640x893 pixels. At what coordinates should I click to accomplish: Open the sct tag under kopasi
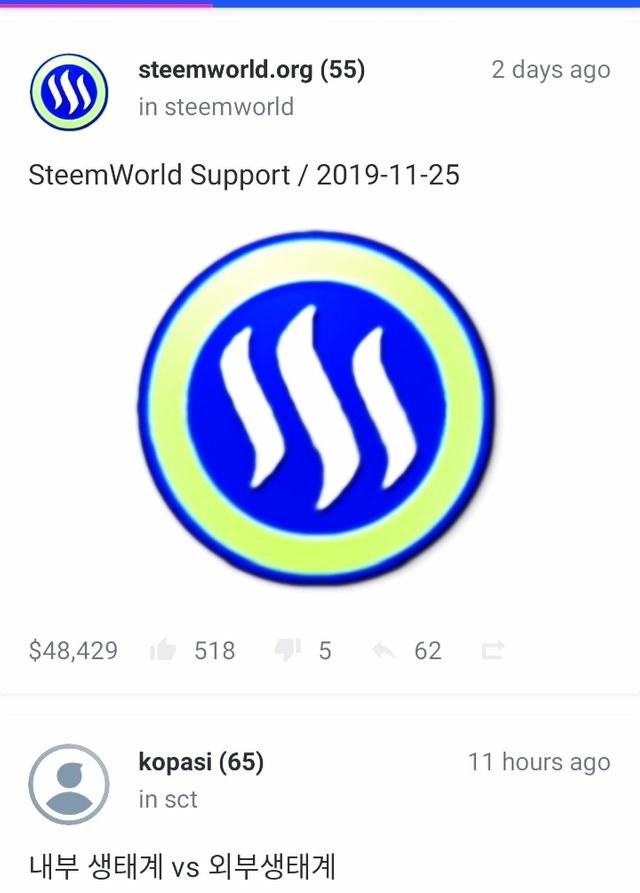181,799
